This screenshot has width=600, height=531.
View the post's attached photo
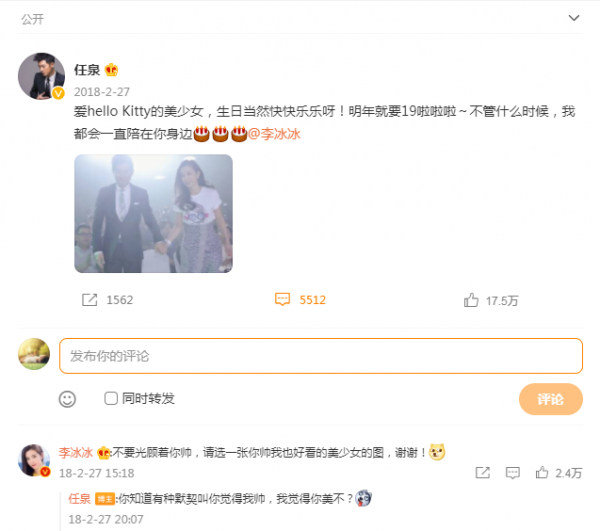(x=153, y=213)
